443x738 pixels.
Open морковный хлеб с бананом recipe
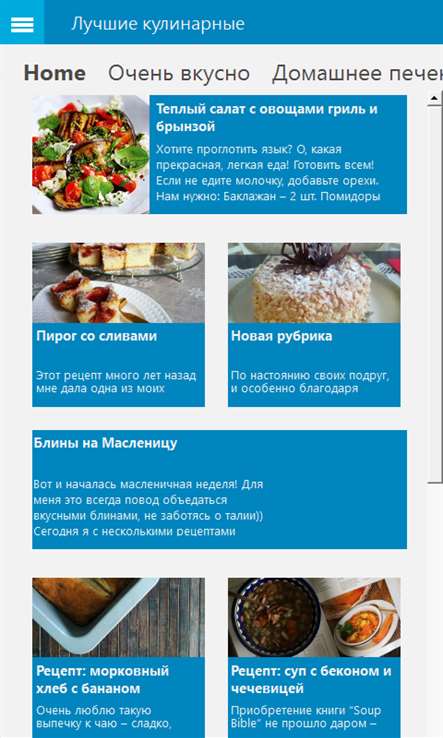[x=118, y=658]
